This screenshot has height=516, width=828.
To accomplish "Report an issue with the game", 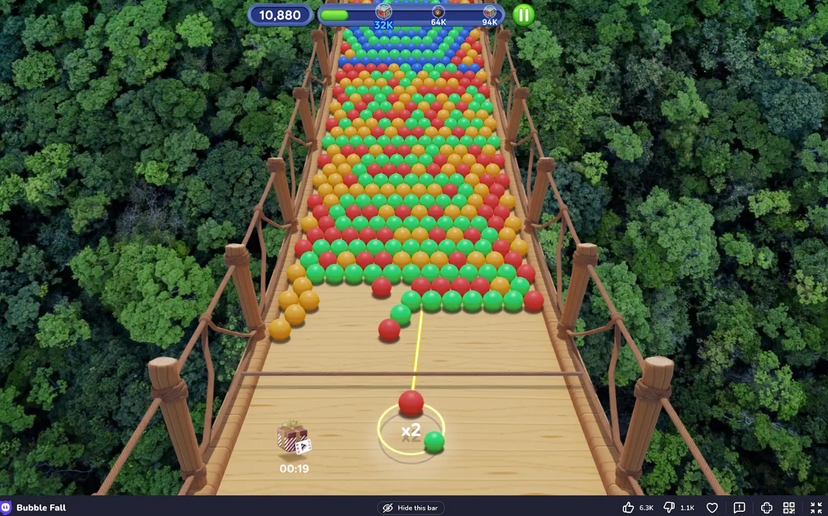I will 739,508.
